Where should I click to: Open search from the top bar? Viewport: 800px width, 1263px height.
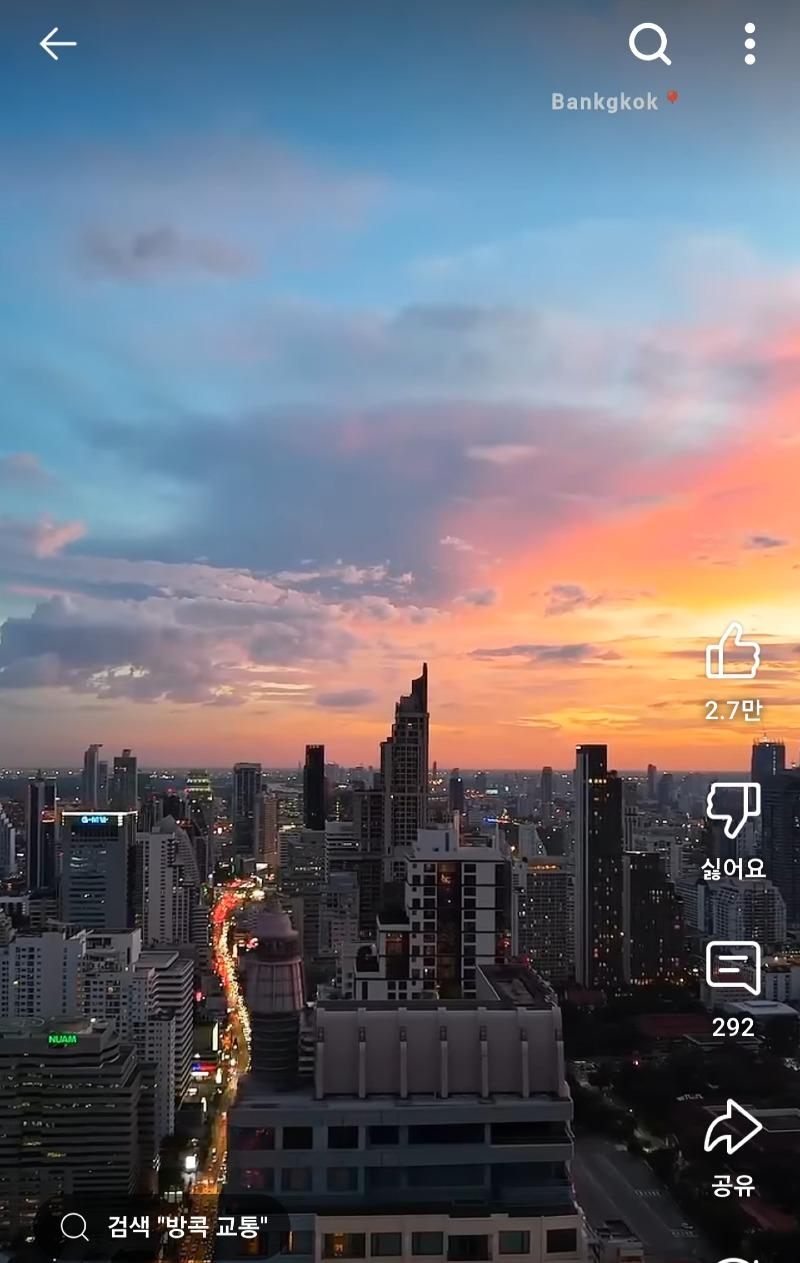pyautogui.click(x=649, y=44)
